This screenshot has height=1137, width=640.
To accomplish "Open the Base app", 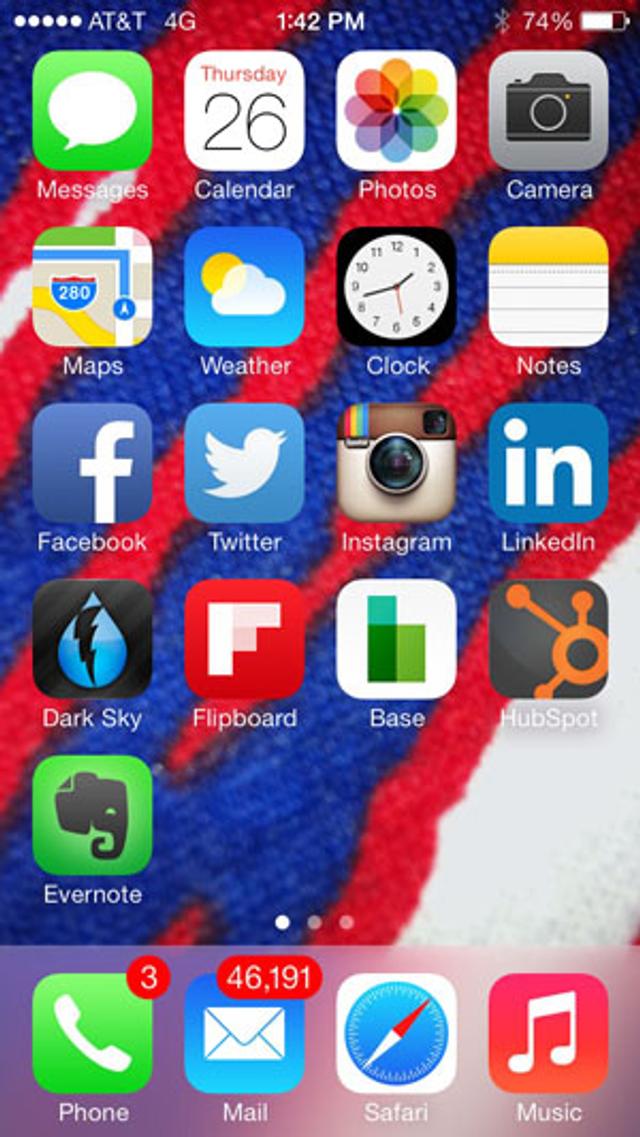I will [396, 639].
